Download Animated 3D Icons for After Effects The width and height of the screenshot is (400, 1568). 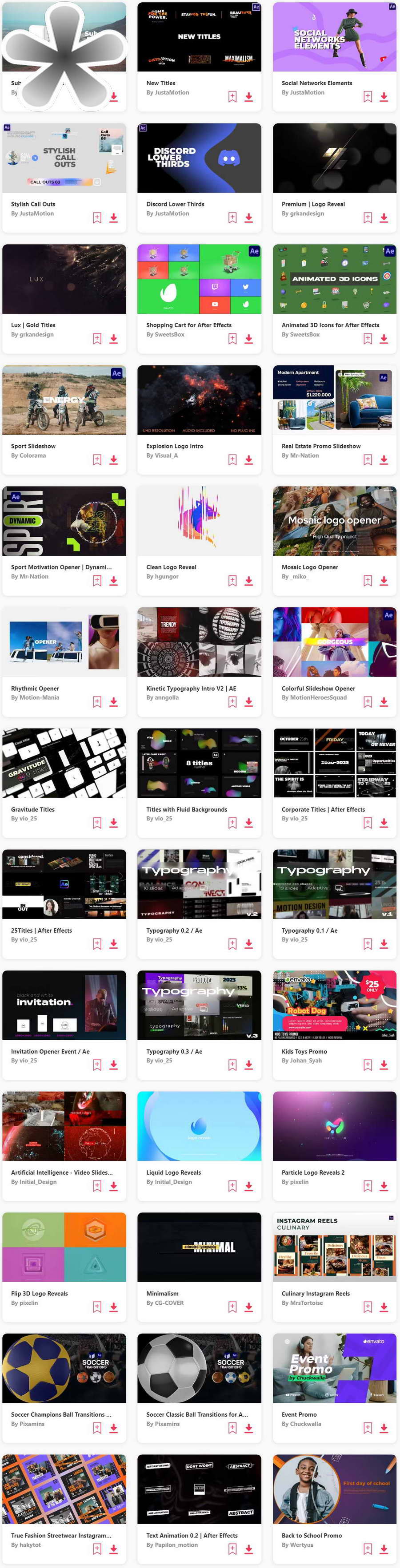point(384,338)
